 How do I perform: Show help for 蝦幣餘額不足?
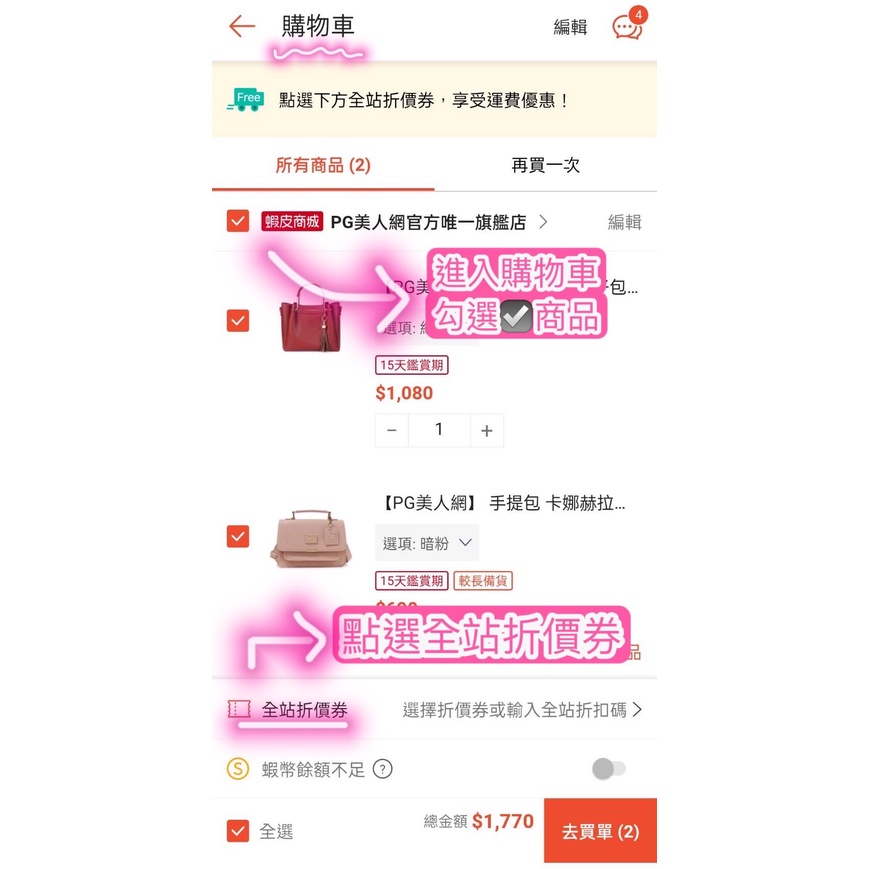pos(382,769)
